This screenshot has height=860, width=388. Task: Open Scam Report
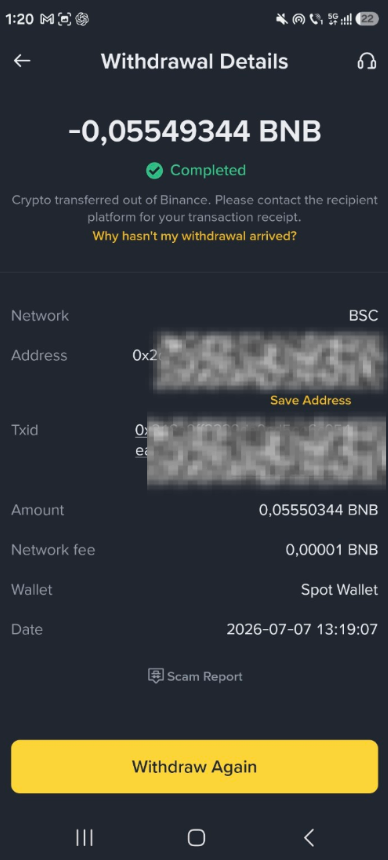pyautogui.click(x=195, y=676)
